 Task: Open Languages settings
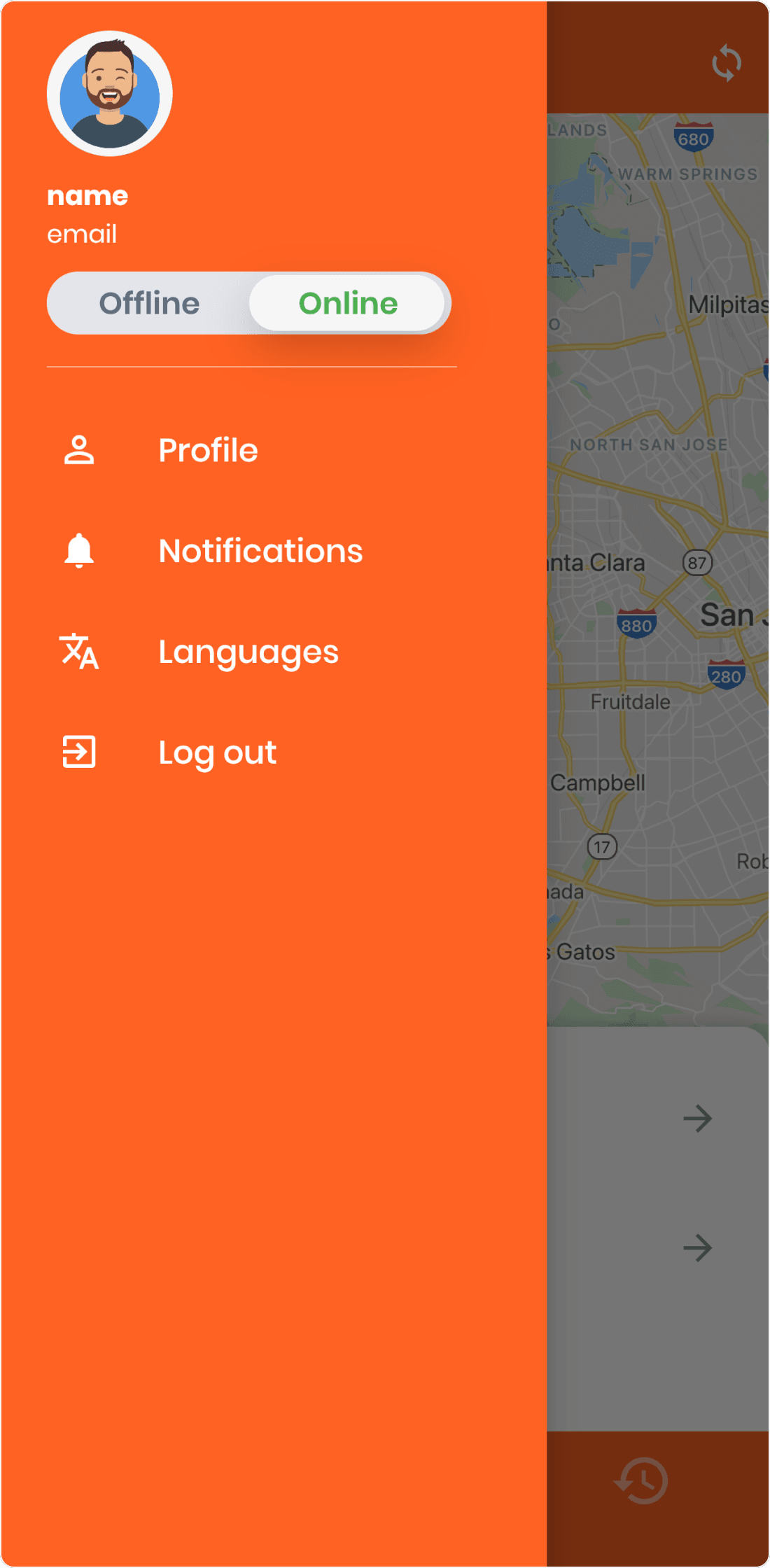[248, 652]
